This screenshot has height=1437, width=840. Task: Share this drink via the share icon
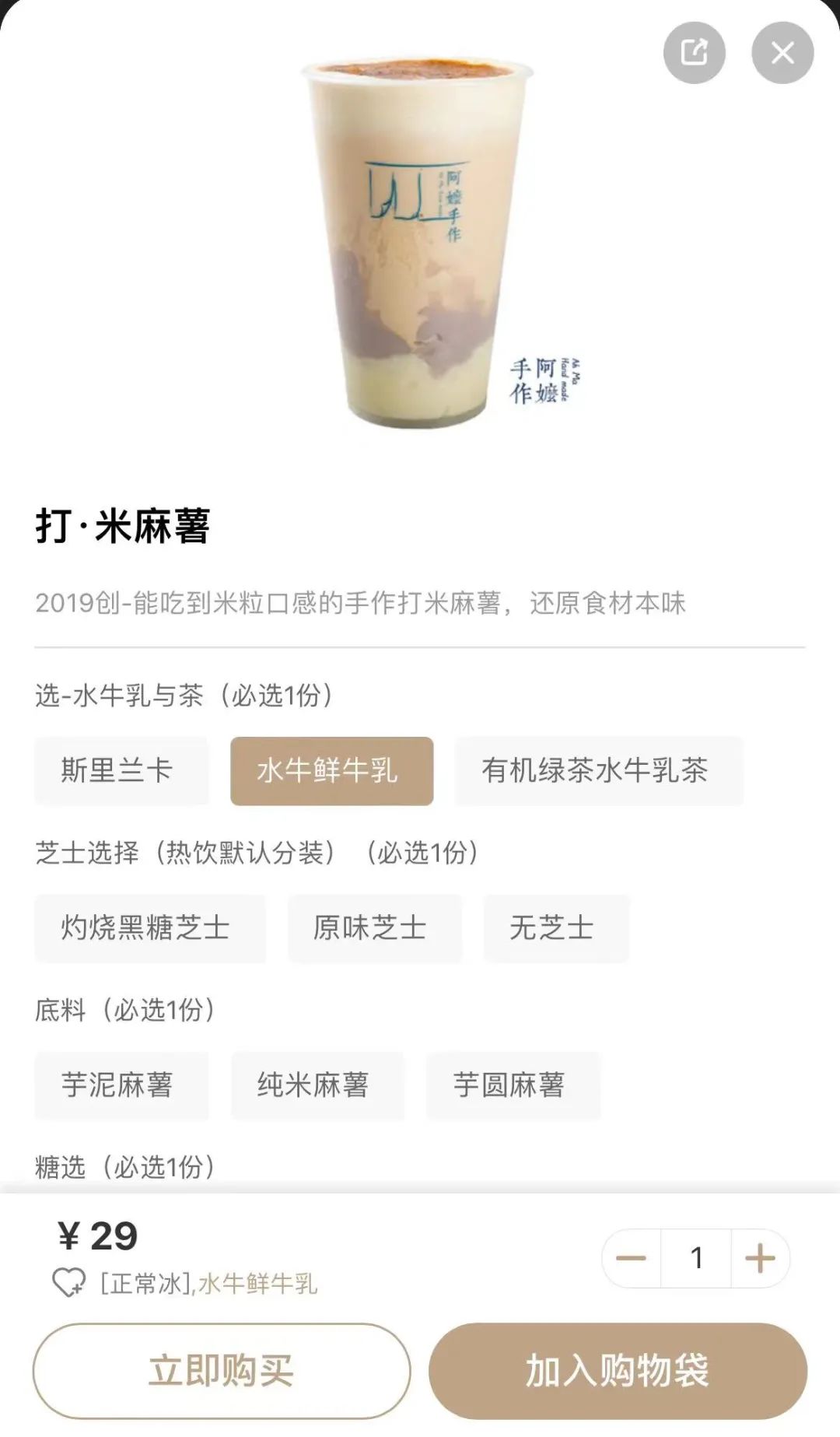pyautogui.click(x=694, y=53)
